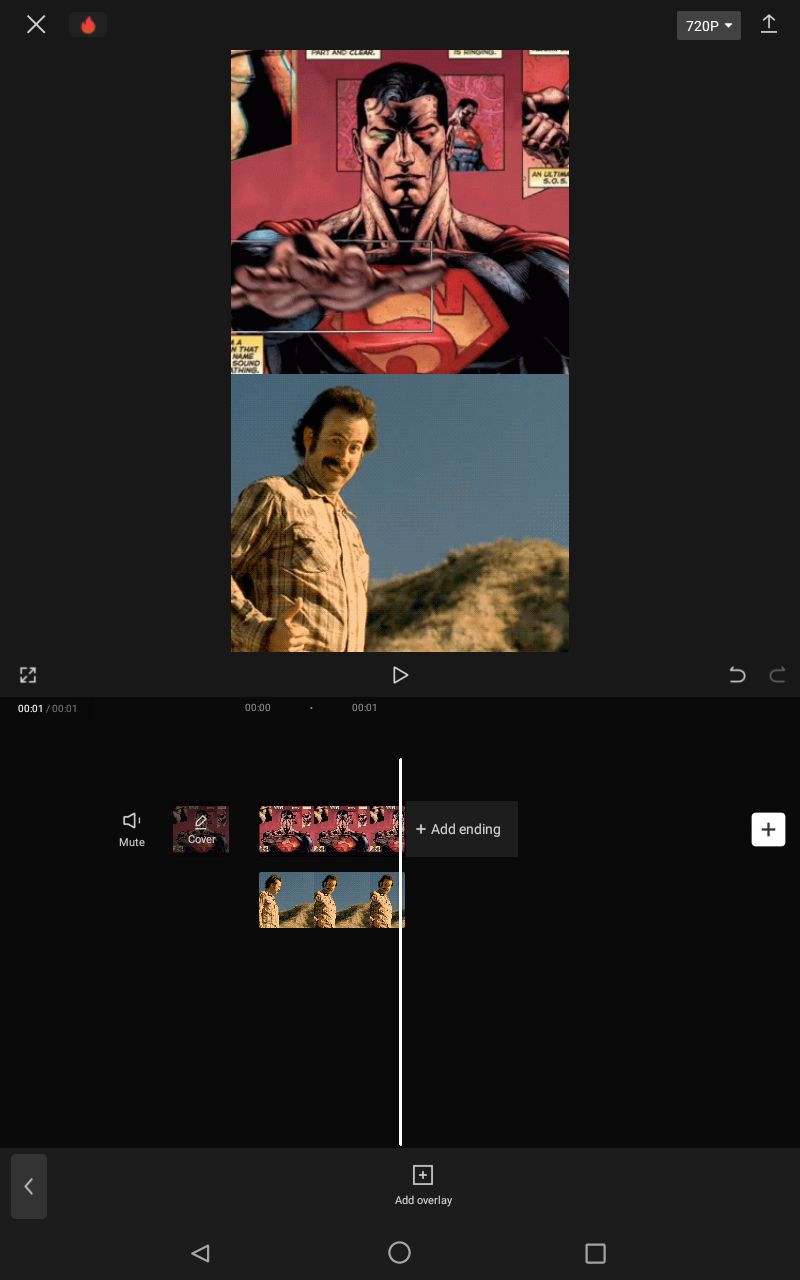Enter fullscreen preview mode
800x1280 pixels.
point(28,675)
